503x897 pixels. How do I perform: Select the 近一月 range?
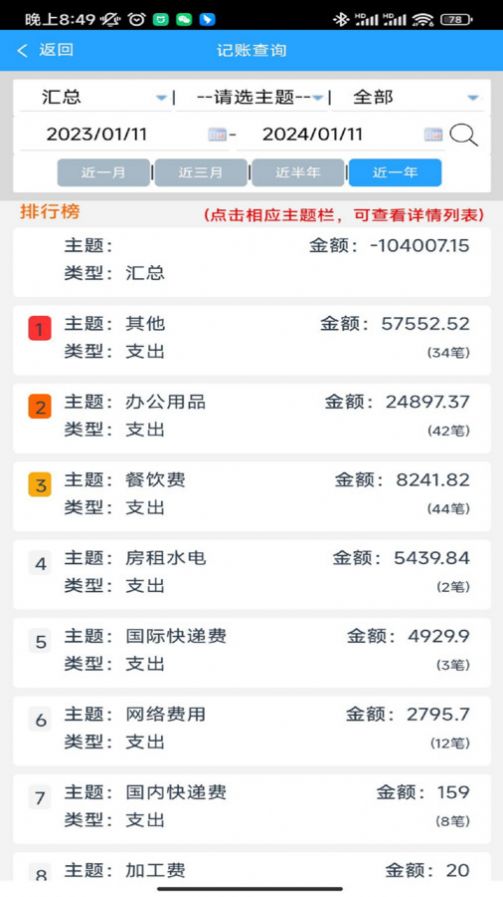104,172
